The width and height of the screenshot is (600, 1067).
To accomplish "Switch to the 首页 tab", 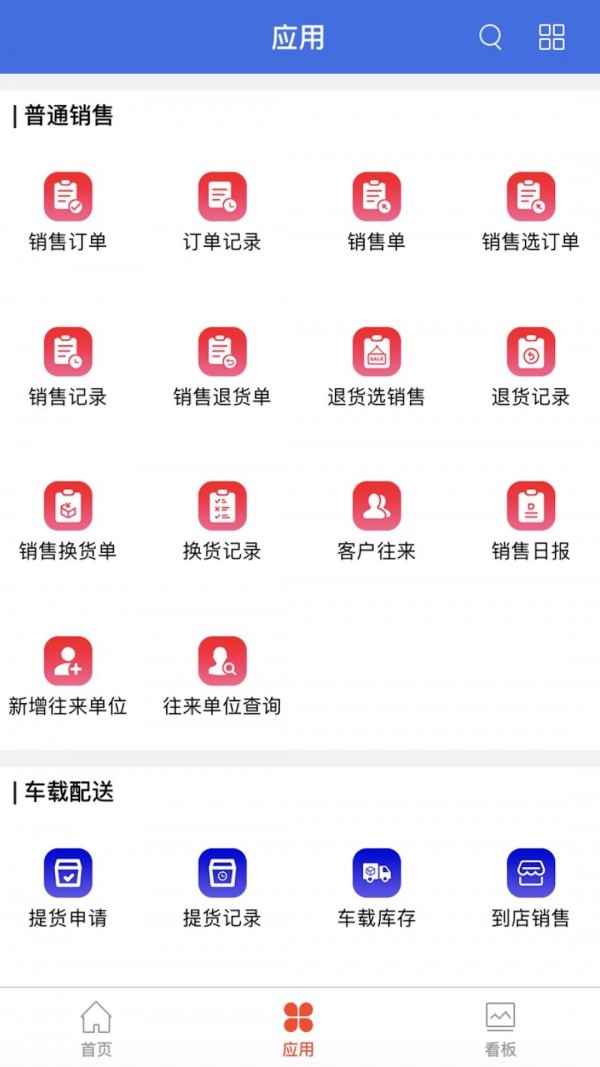I will click(96, 1028).
